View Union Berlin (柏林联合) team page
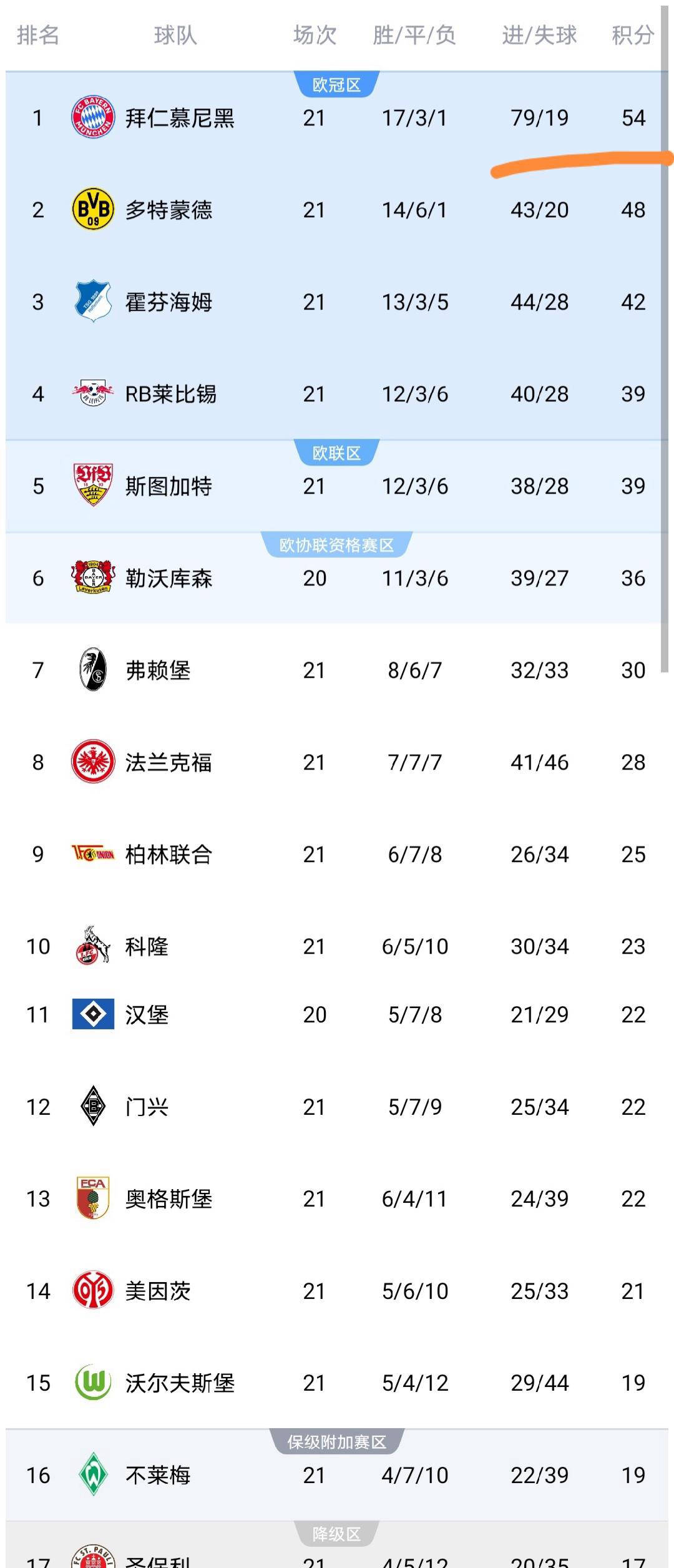Image resolution: width=674 pixels, height=1568 pixels. tap(168, 855)
